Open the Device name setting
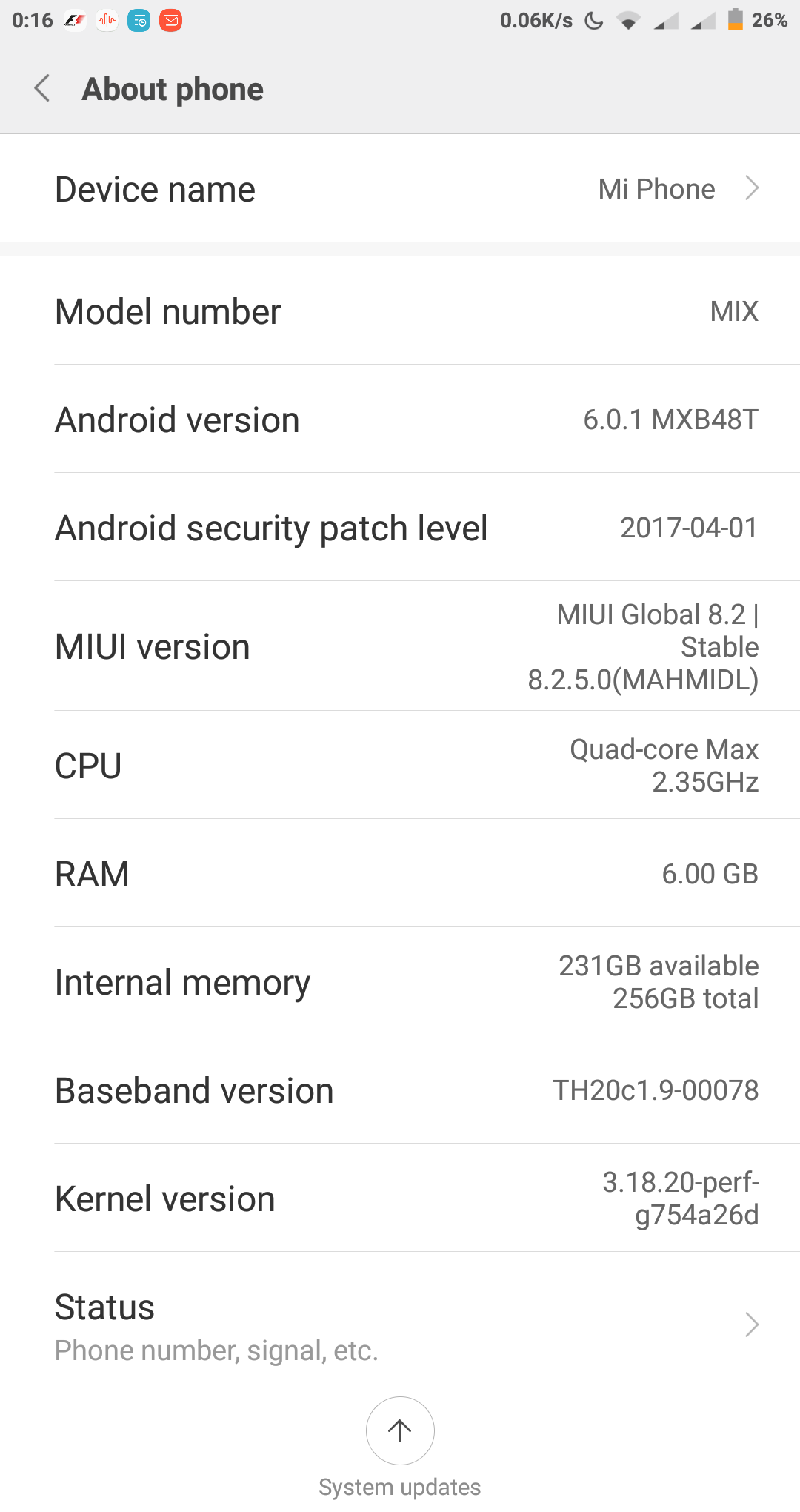Viewport: 800px width, 1512px height. pyautogui.click(x=400, y=189)
